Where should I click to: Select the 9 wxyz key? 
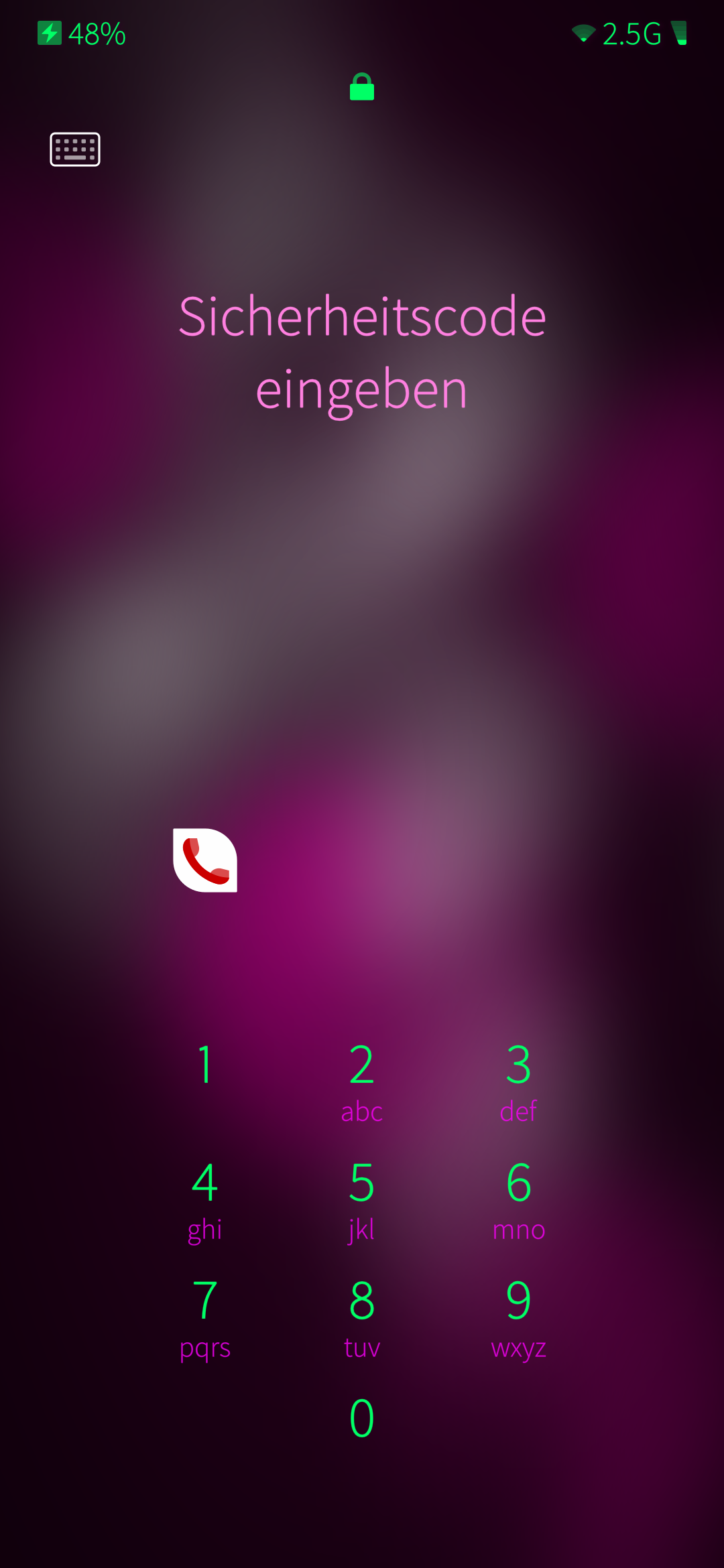click(518, 1316)
